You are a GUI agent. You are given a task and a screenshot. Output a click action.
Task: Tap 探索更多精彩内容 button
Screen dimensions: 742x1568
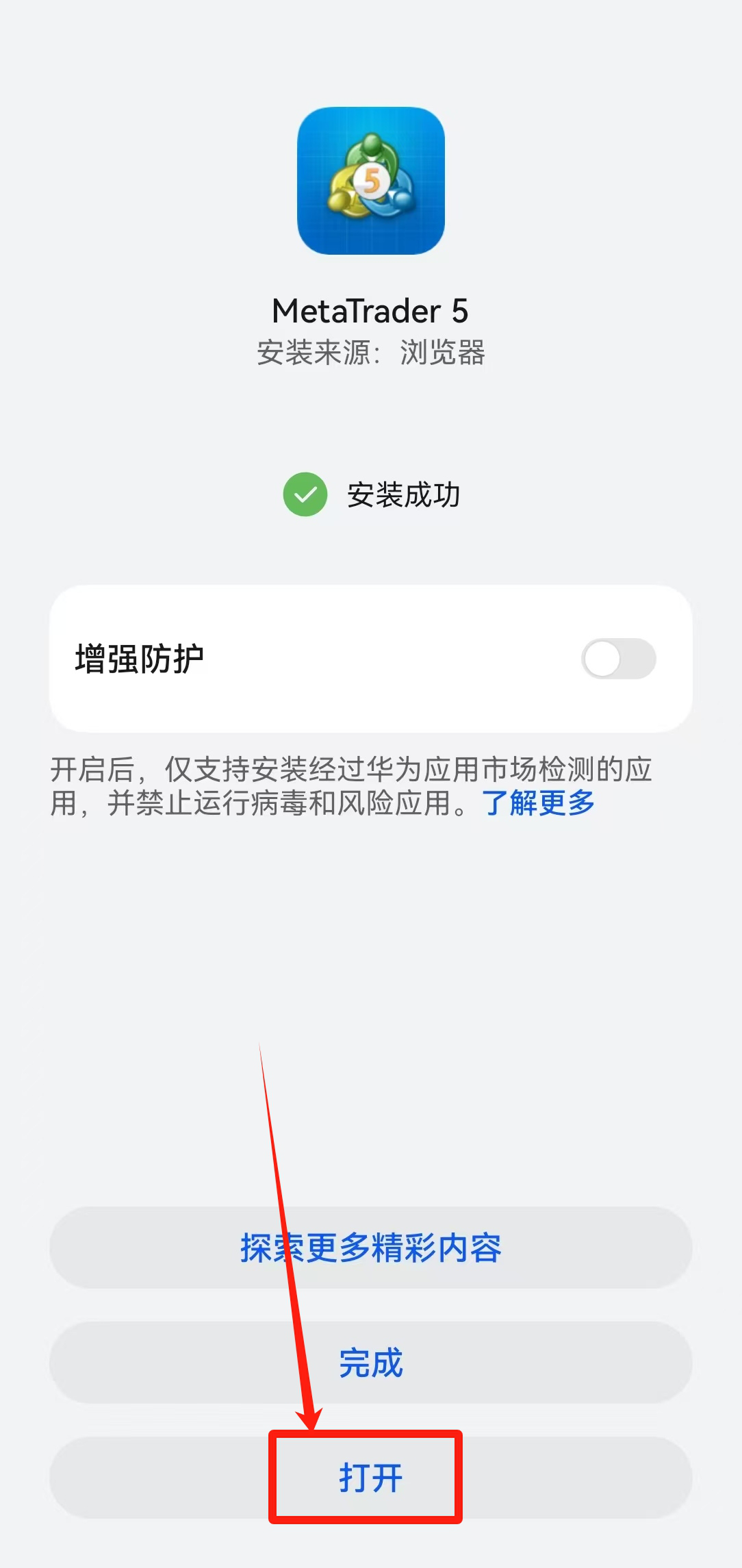[x=370, y=1248]
